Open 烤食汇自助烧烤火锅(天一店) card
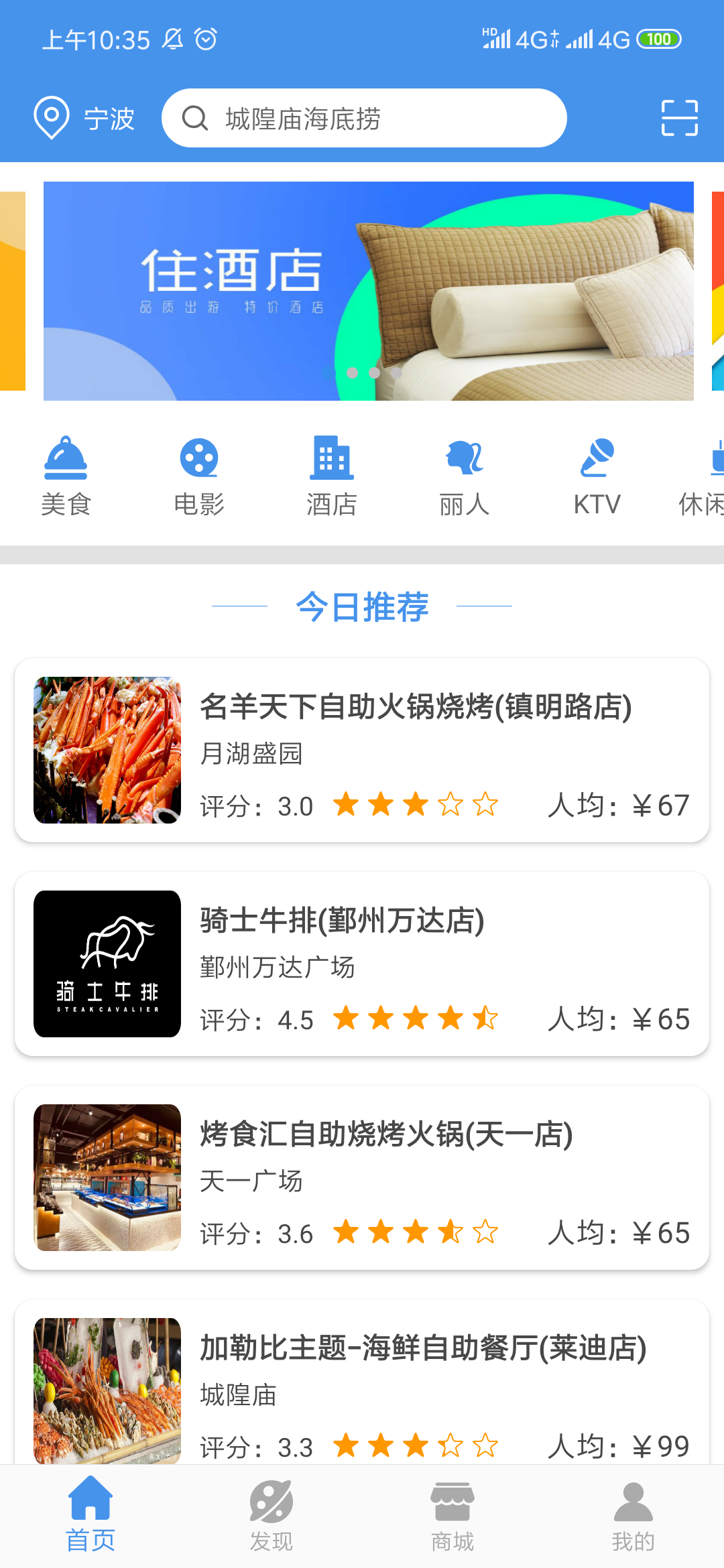 point(362,1177)
